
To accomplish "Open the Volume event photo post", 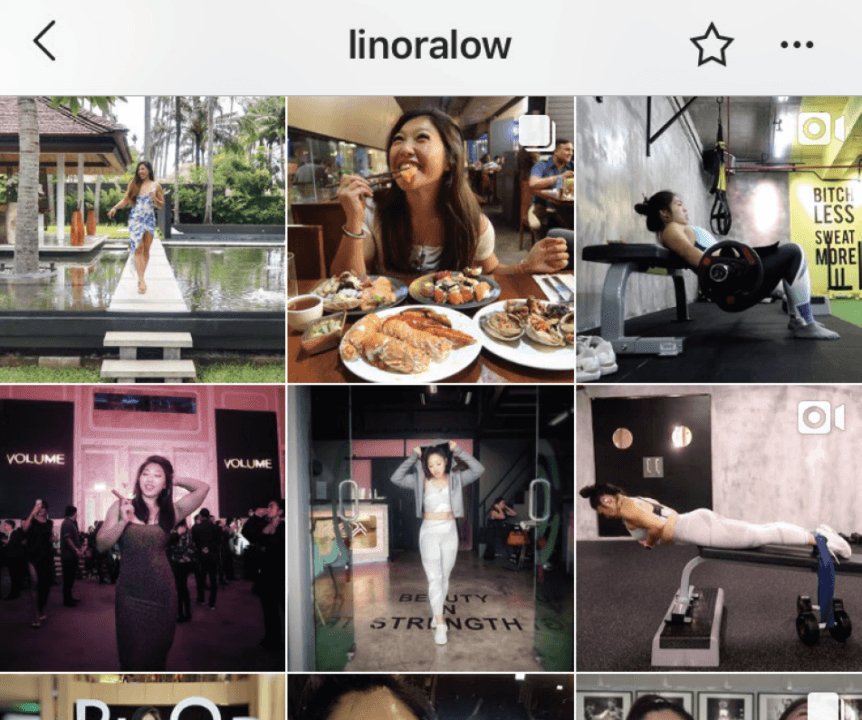I will pyautogui.click(x=142, y=528).
